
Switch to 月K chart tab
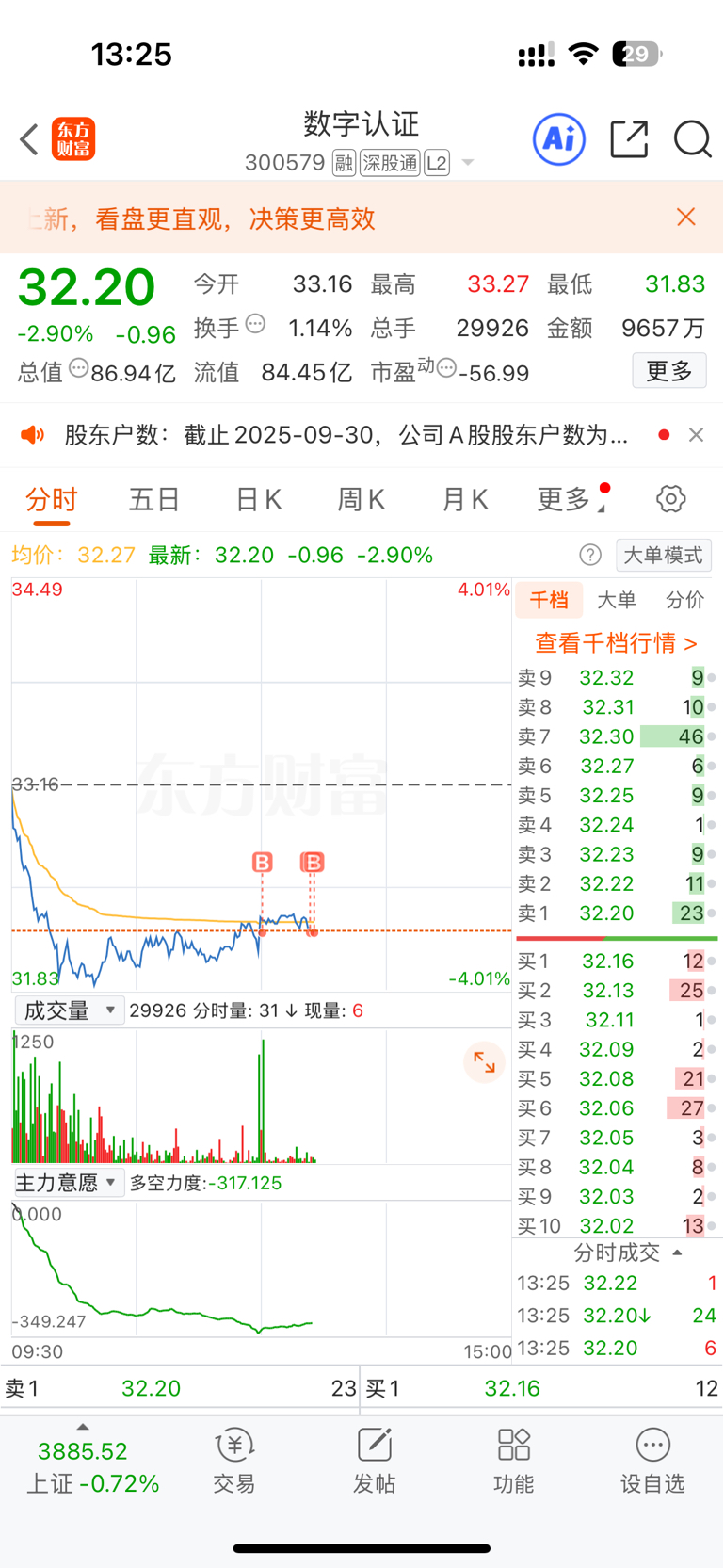pyautogui.click(x=465, y=499)
